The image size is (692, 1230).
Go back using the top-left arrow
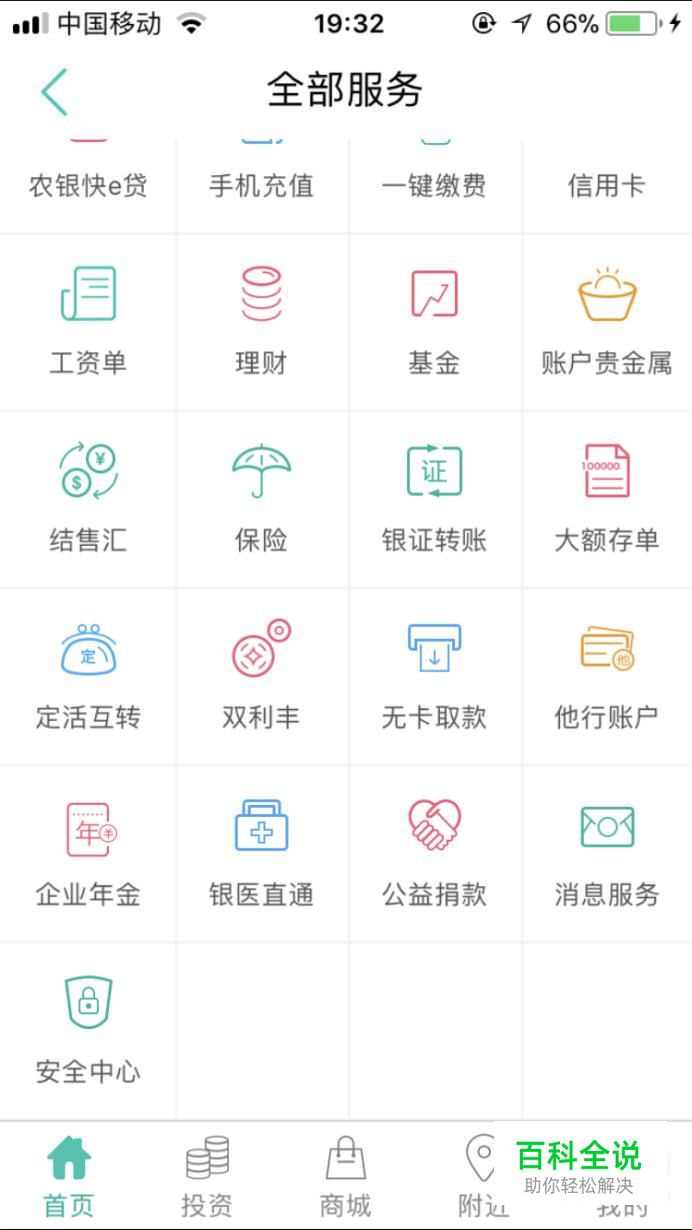point(54,92)
